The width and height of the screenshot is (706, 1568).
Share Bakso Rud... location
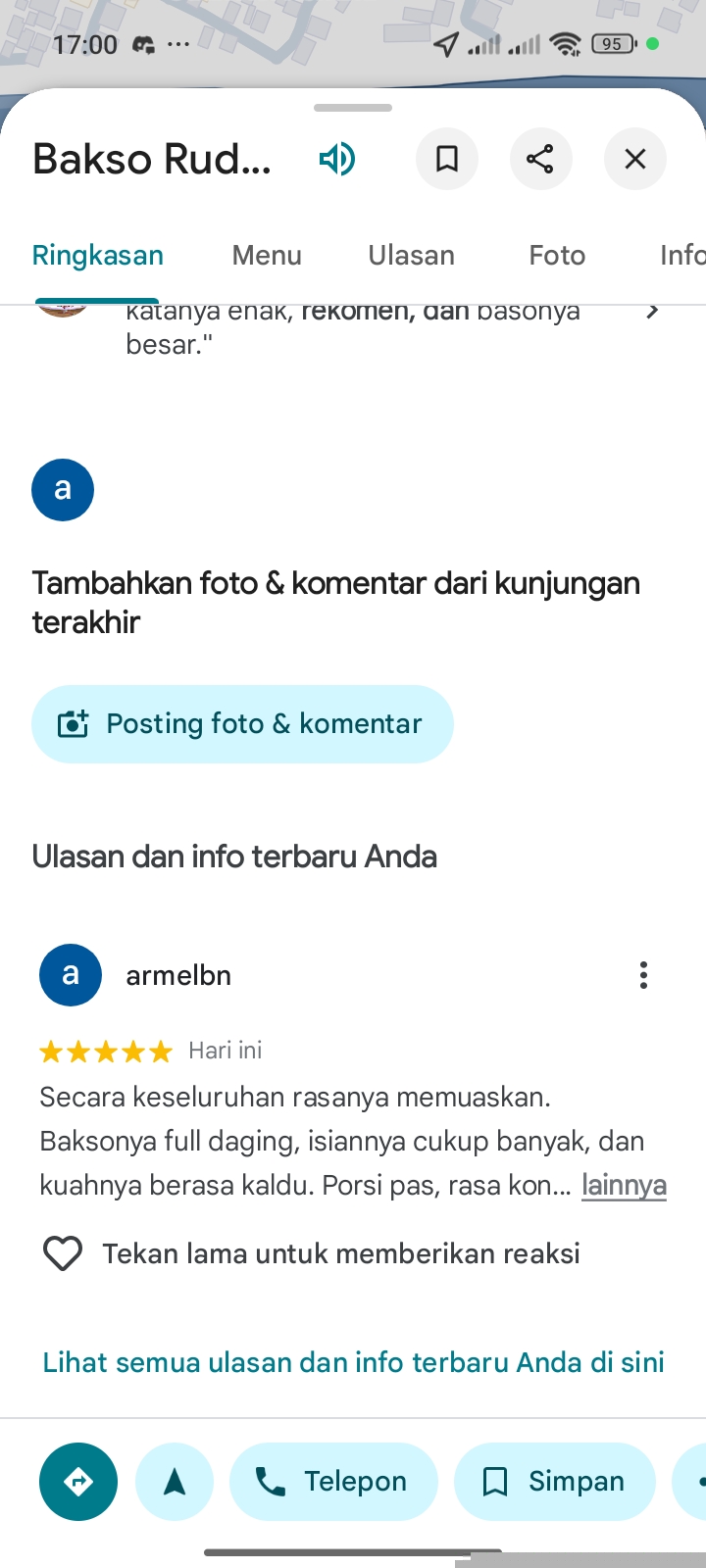click(x=540, y=159)
